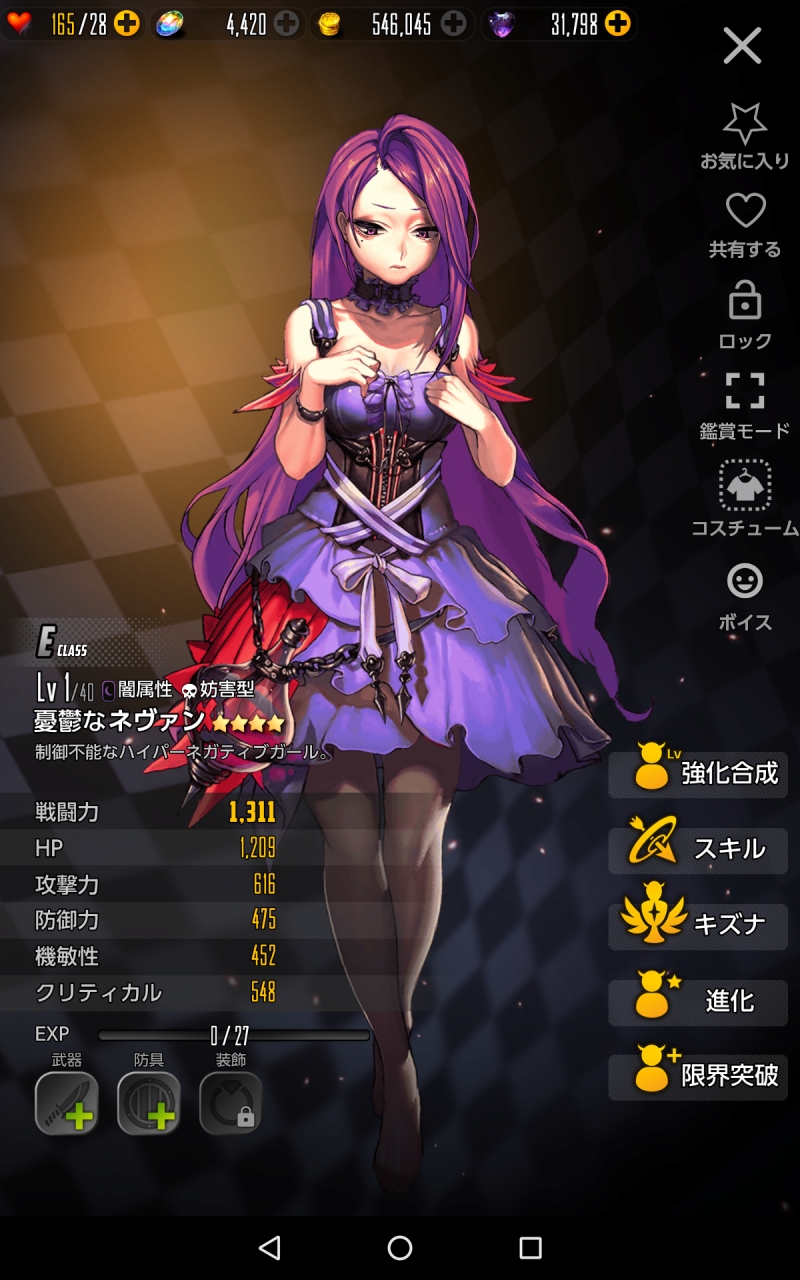This screenshot has height=1280, width=800.
Task: Open enhancement synthesis (強化合成)
Action: [x=698, y=773]
